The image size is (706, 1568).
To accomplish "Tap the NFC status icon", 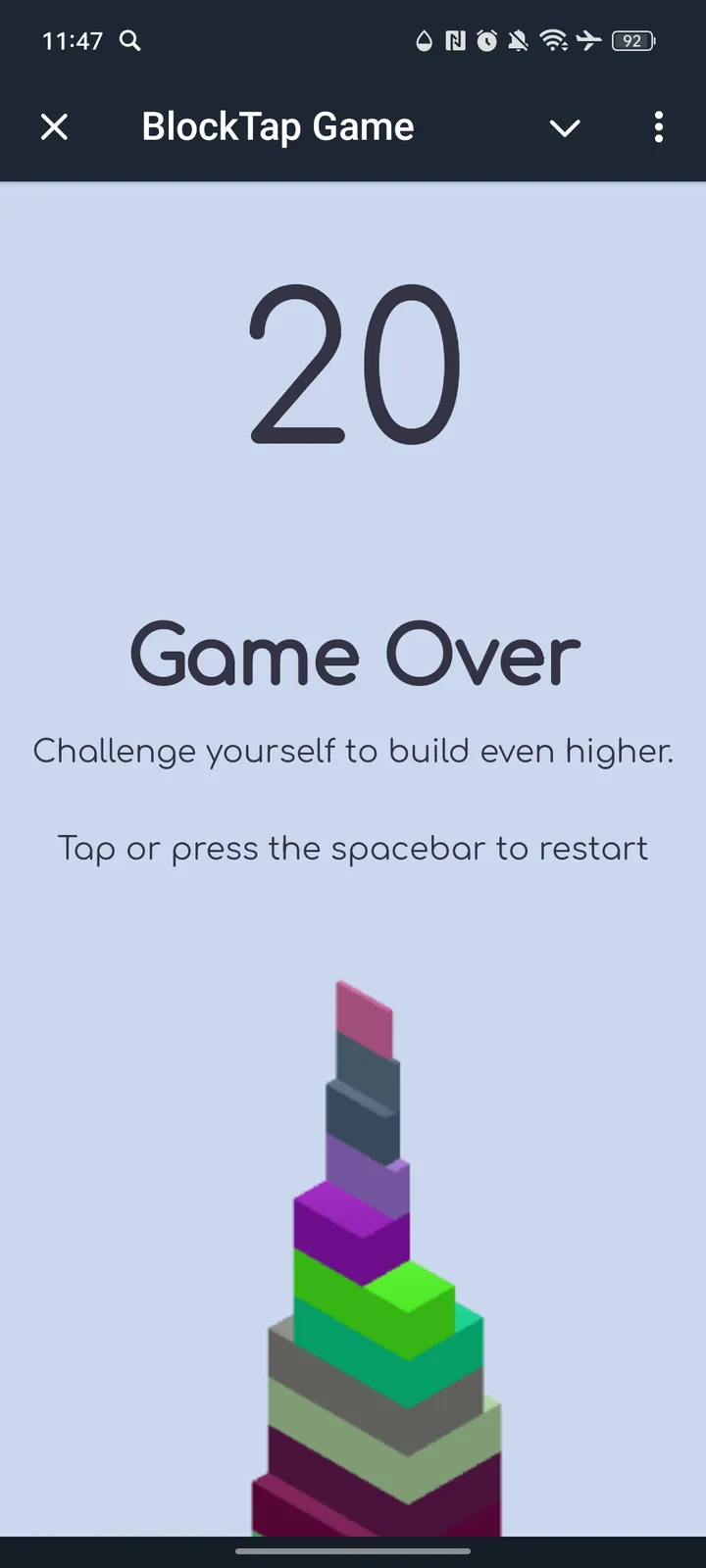I will (x=454, y=41).
